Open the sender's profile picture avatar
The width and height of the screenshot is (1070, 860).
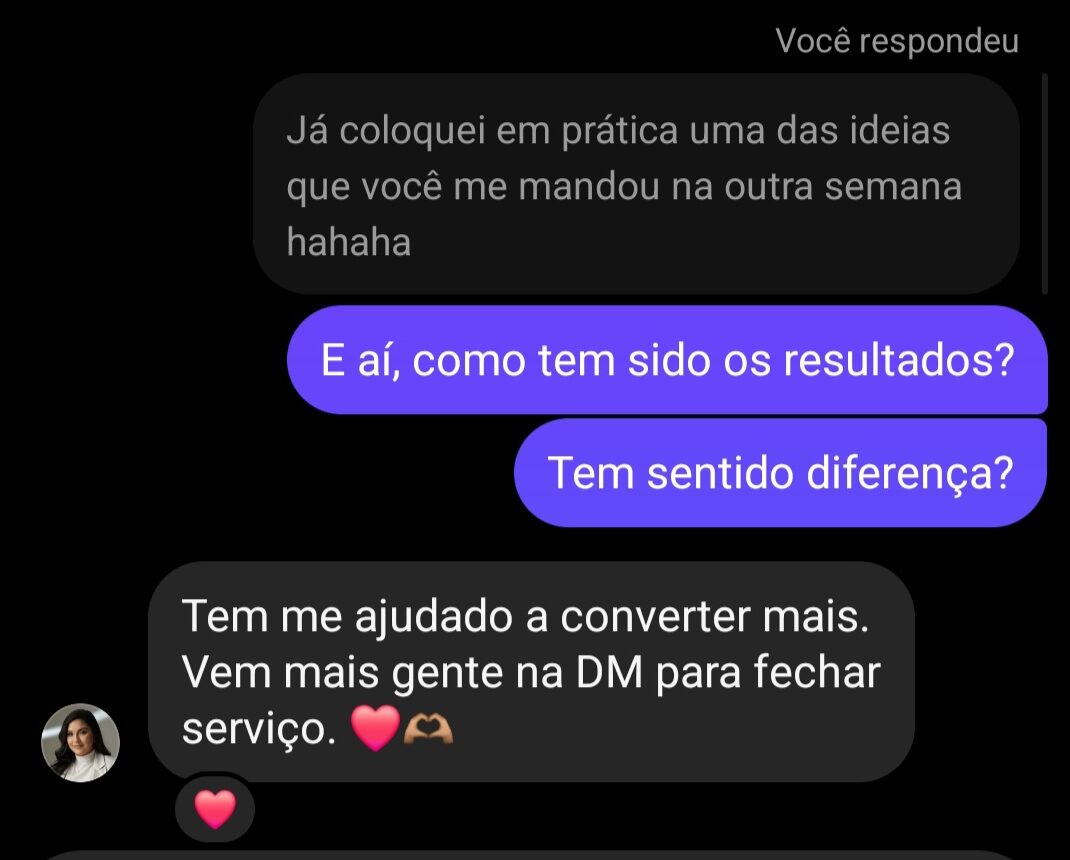click(80, 743)
